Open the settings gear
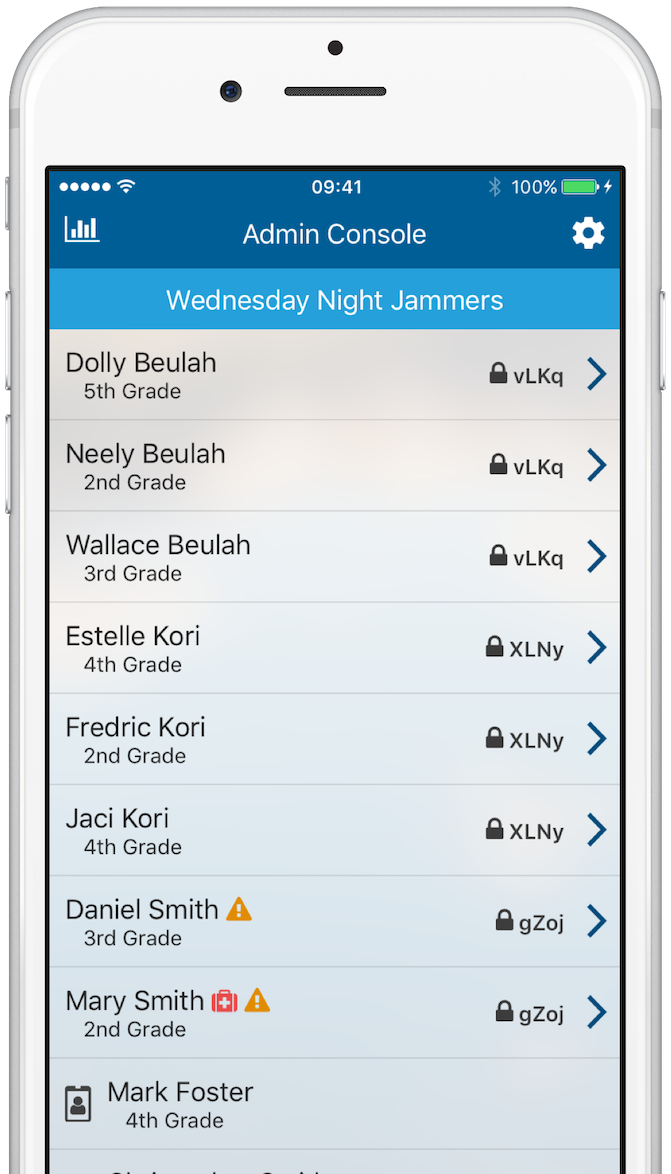The image size is (671, 1174). (x=588, y=234)
